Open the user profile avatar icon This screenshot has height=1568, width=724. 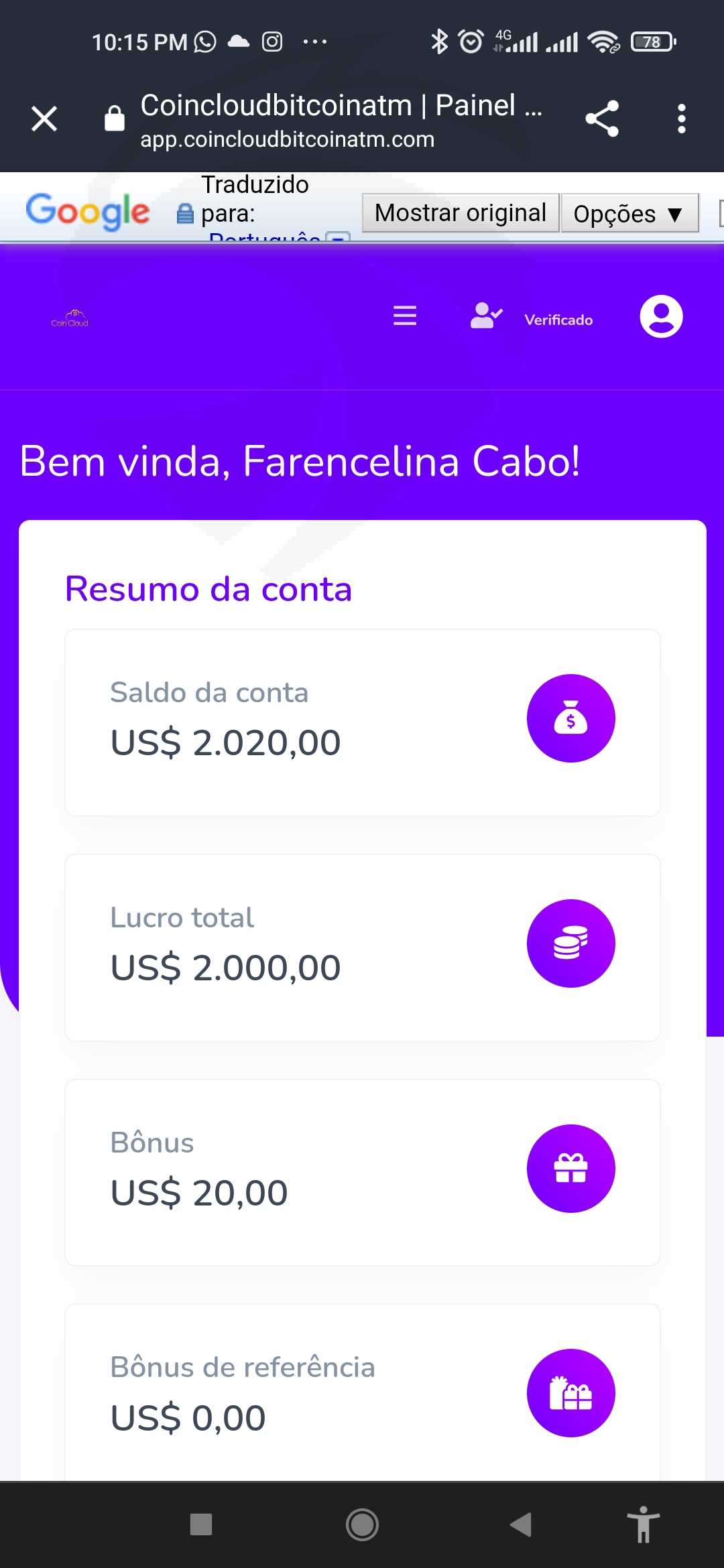661,316
